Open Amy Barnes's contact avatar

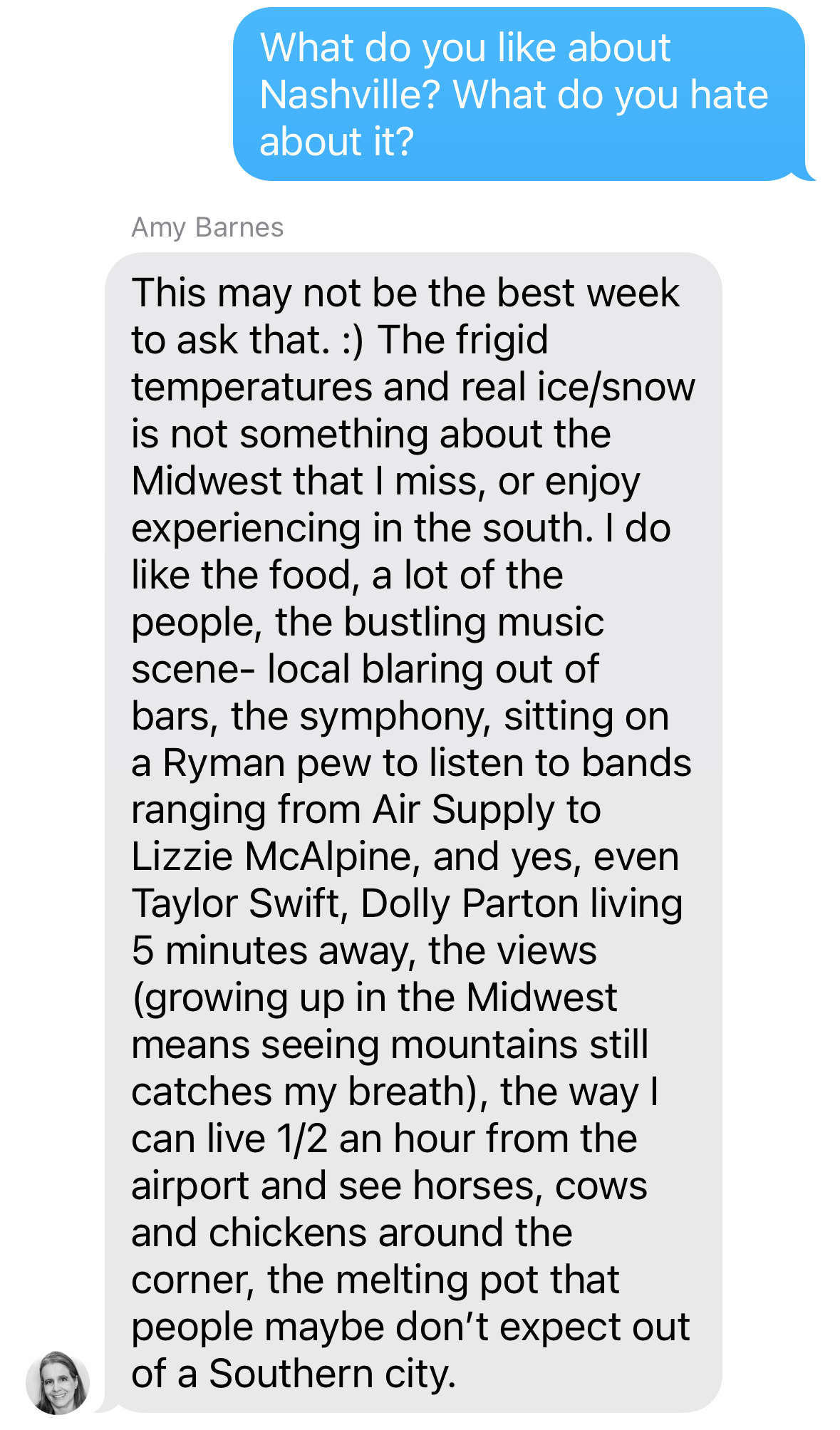coord(57,1382)
